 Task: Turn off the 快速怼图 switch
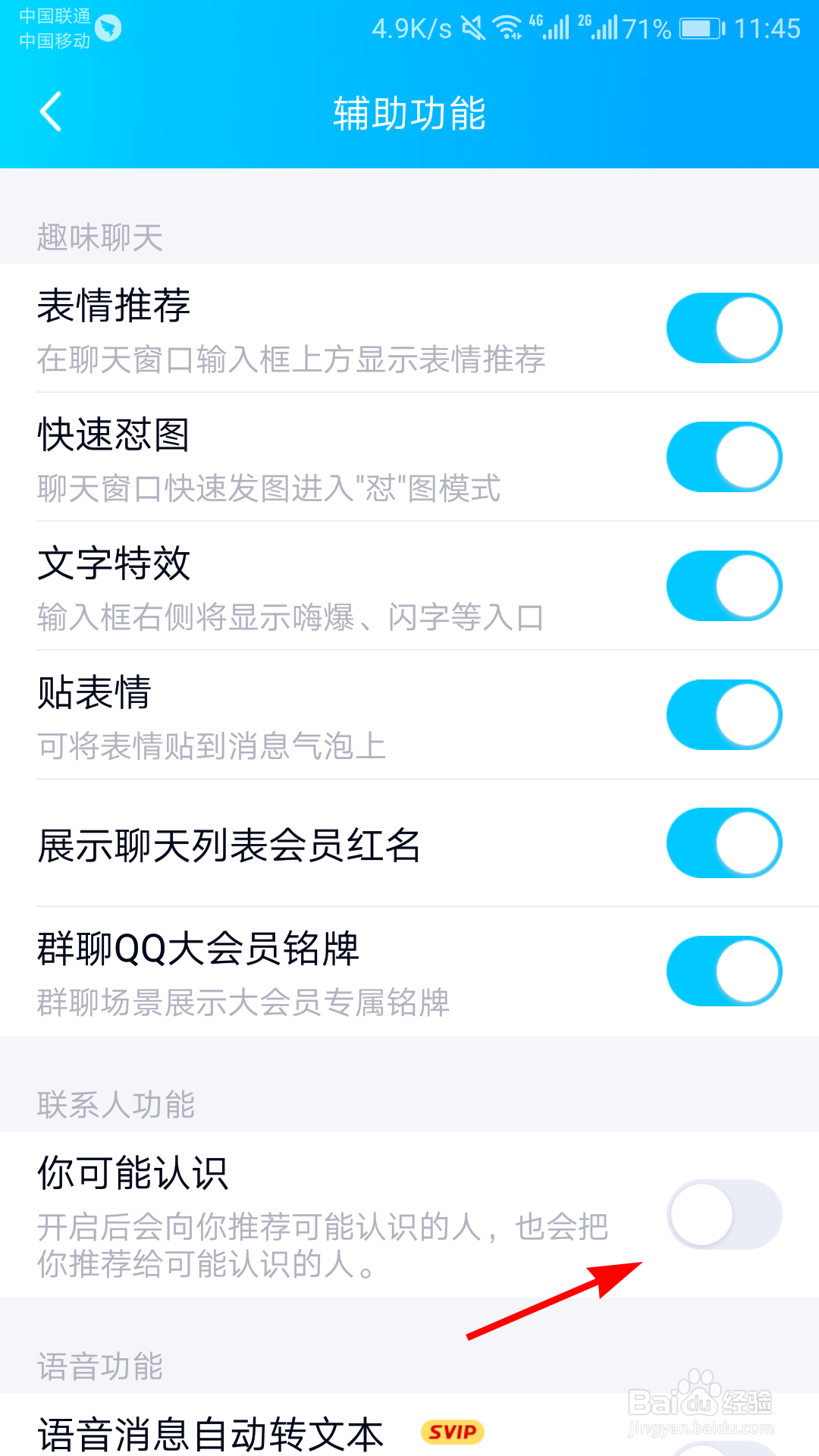(724, 457)
